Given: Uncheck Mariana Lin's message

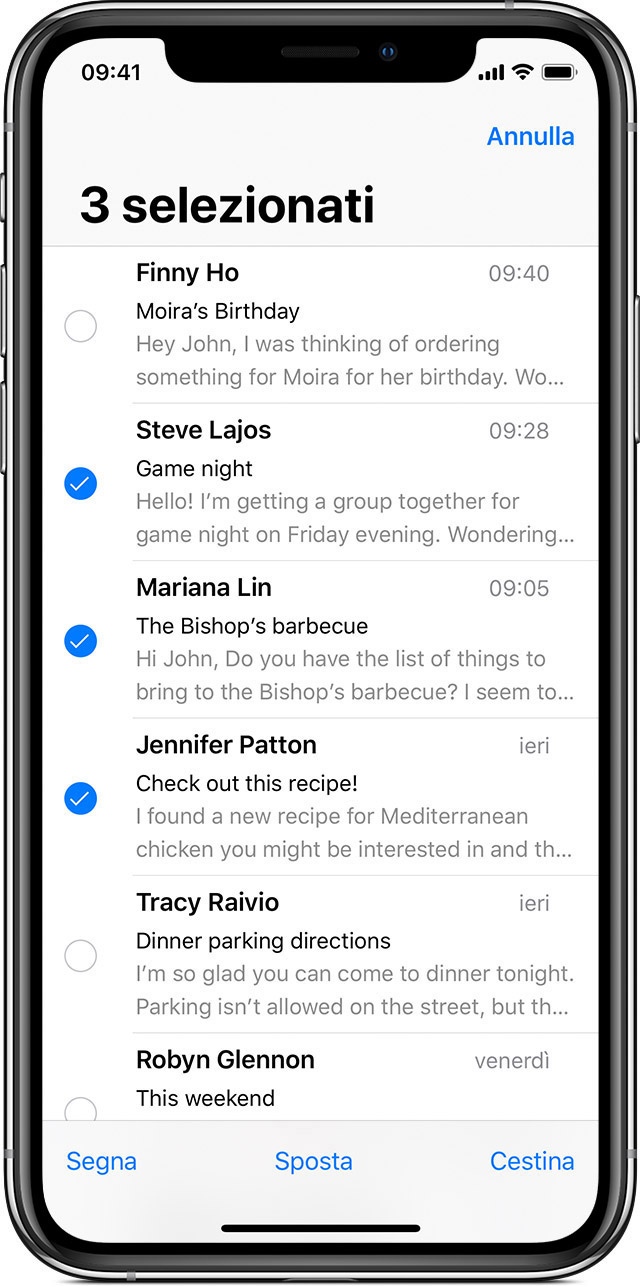Looking at the screenshot, I should [80, 641].
